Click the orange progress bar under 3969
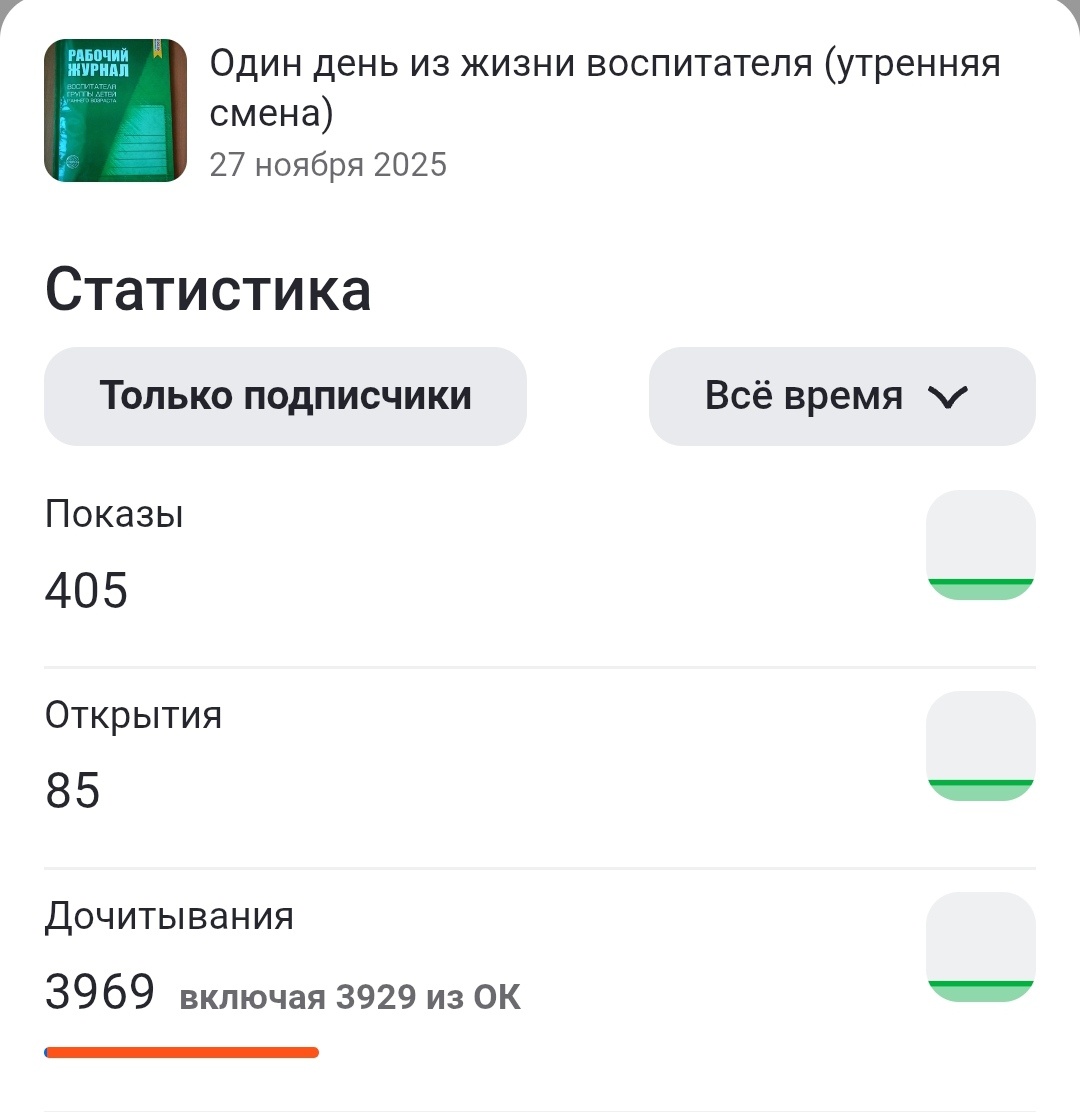The height and width of the screenshot is (1112, 1080). tap(180, 1052)
